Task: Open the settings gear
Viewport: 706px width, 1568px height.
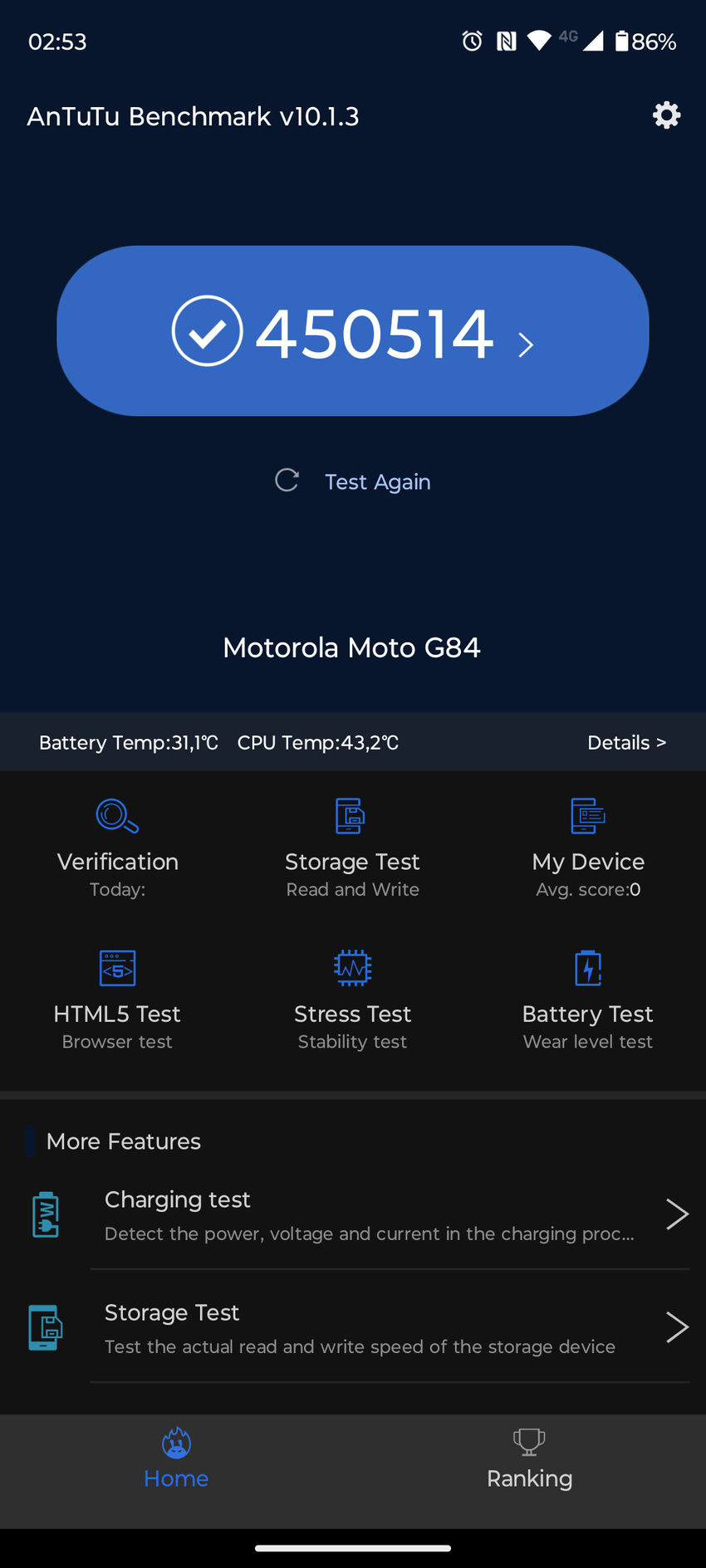Action: pyautogui.click(x=666, y=115)
